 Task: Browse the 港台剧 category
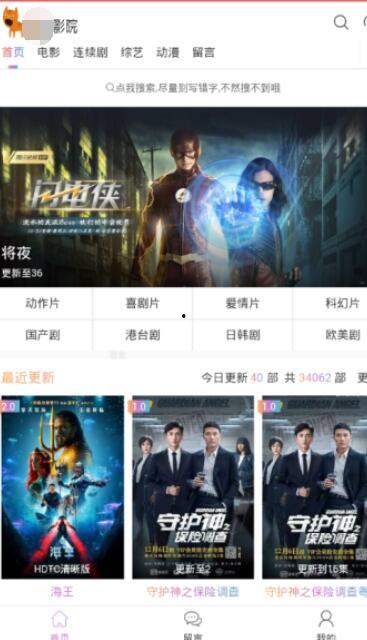point(142,335)
